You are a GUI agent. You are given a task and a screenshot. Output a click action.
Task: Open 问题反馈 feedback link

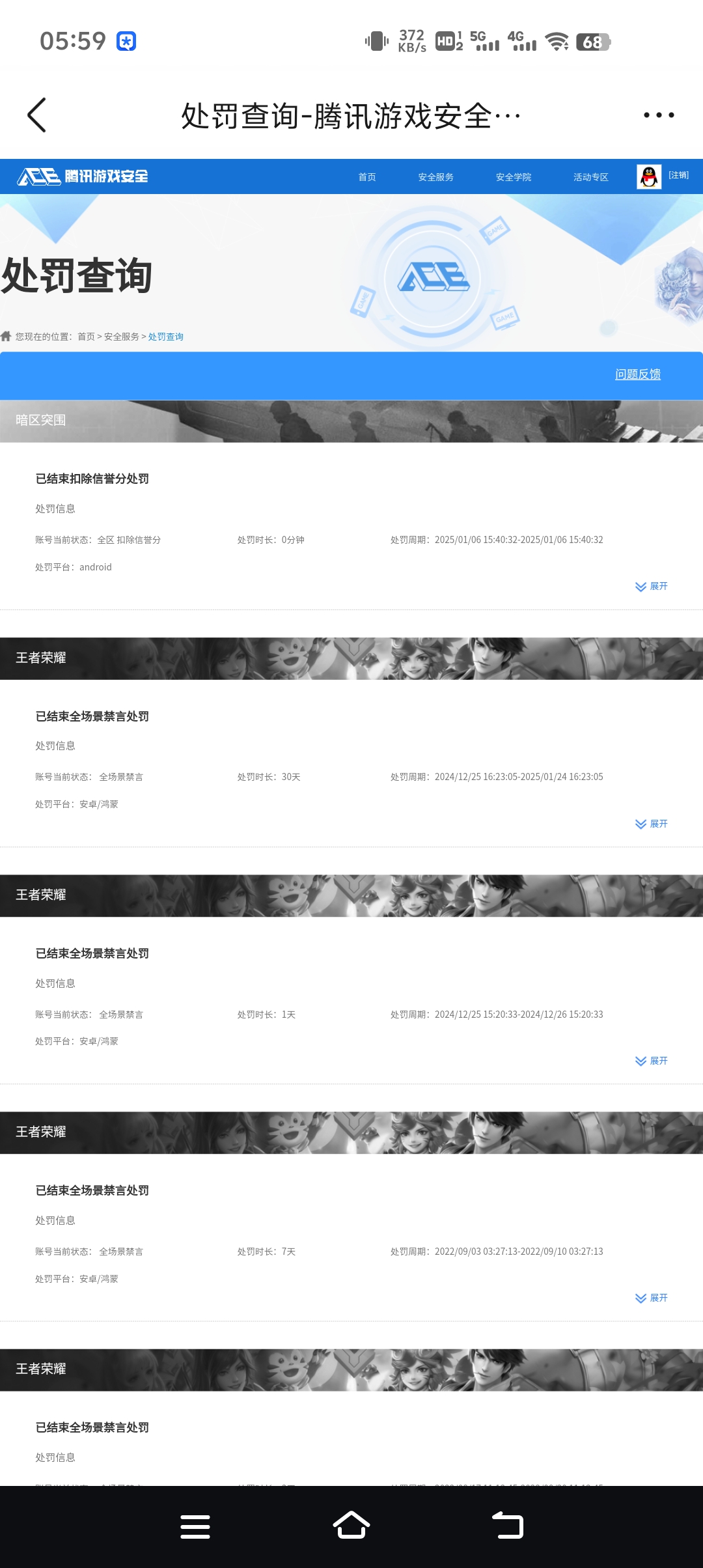pyautogui.click(x=637, y=374)
